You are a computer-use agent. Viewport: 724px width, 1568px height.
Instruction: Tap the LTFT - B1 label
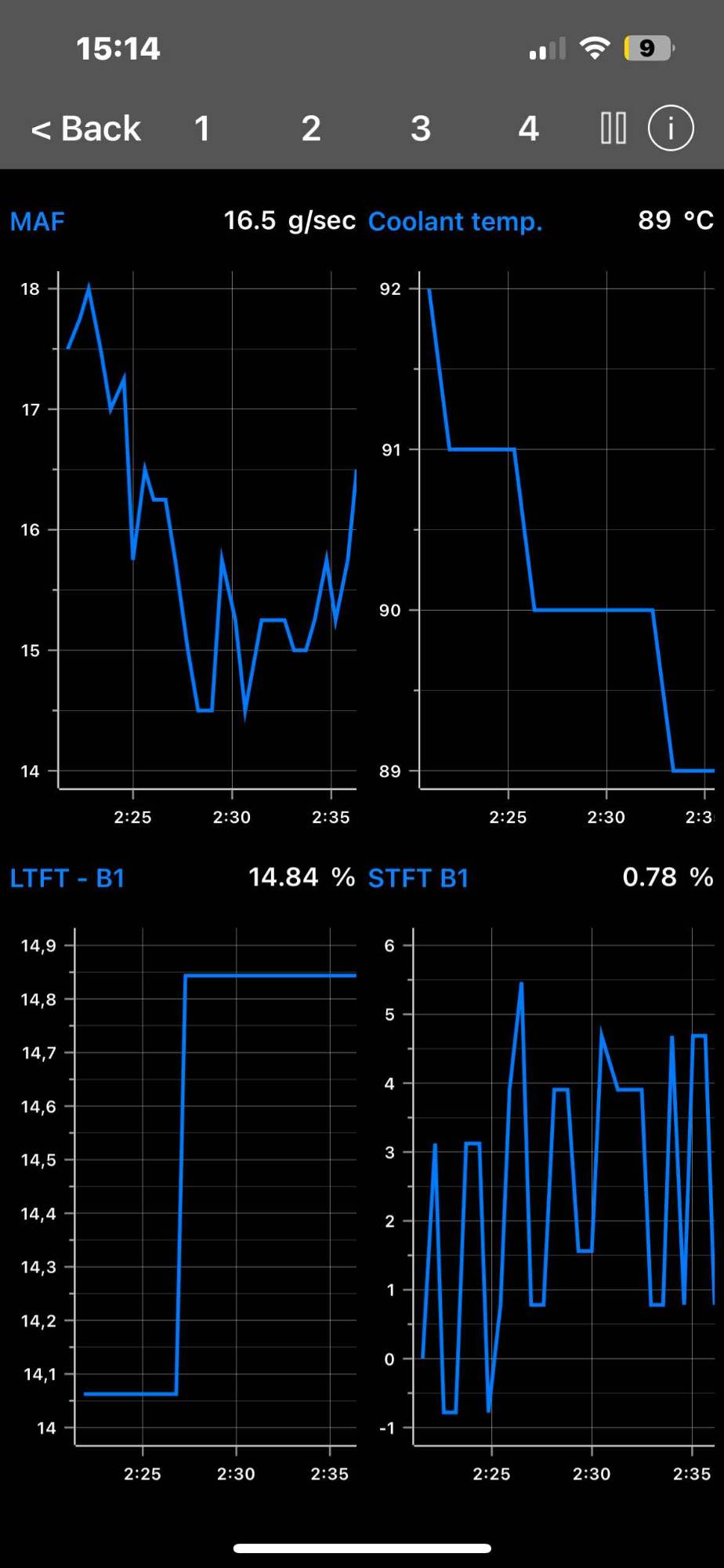click(x=67, y=878)
